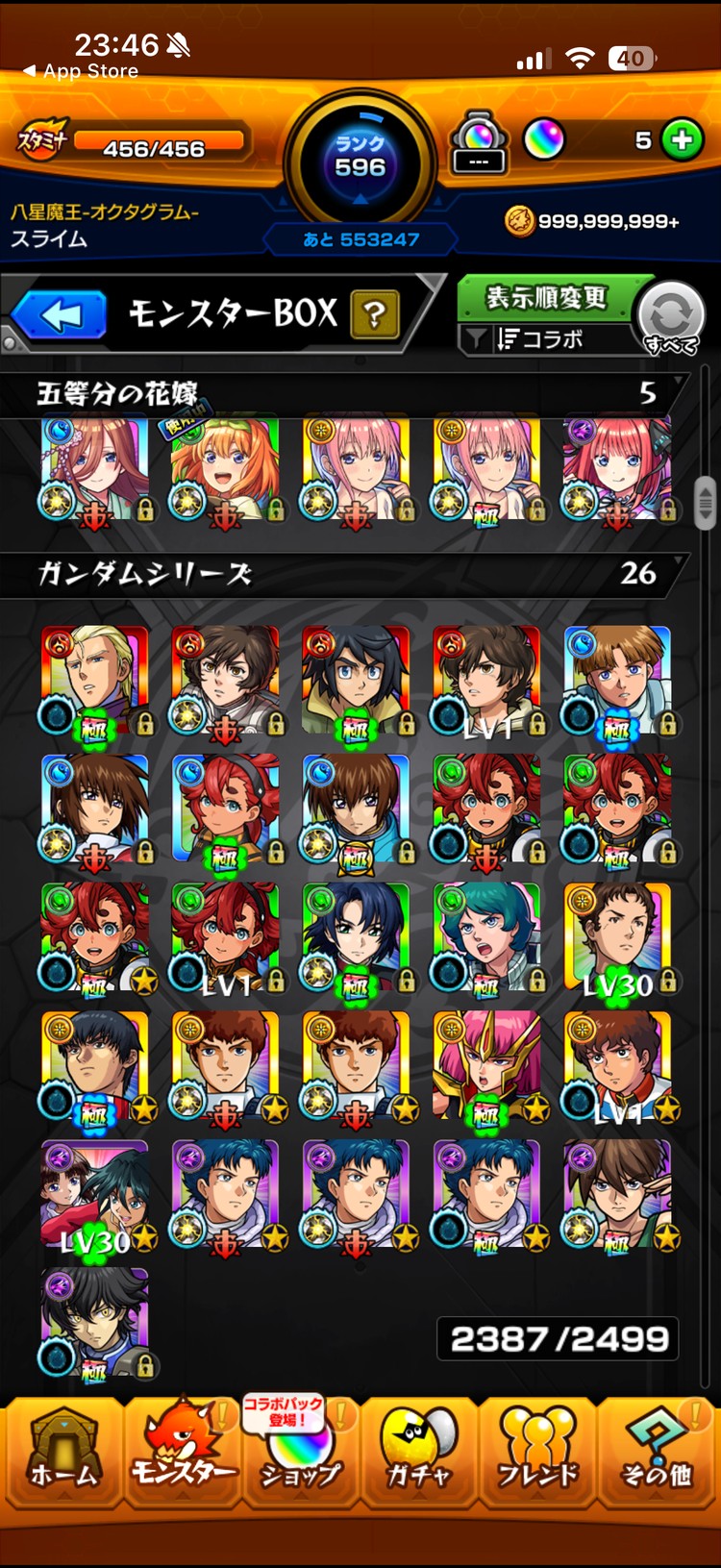Select the pink-helmeted monster with gold horns
This screenshot has width=721, height=1568.
tap(486, 1065)
